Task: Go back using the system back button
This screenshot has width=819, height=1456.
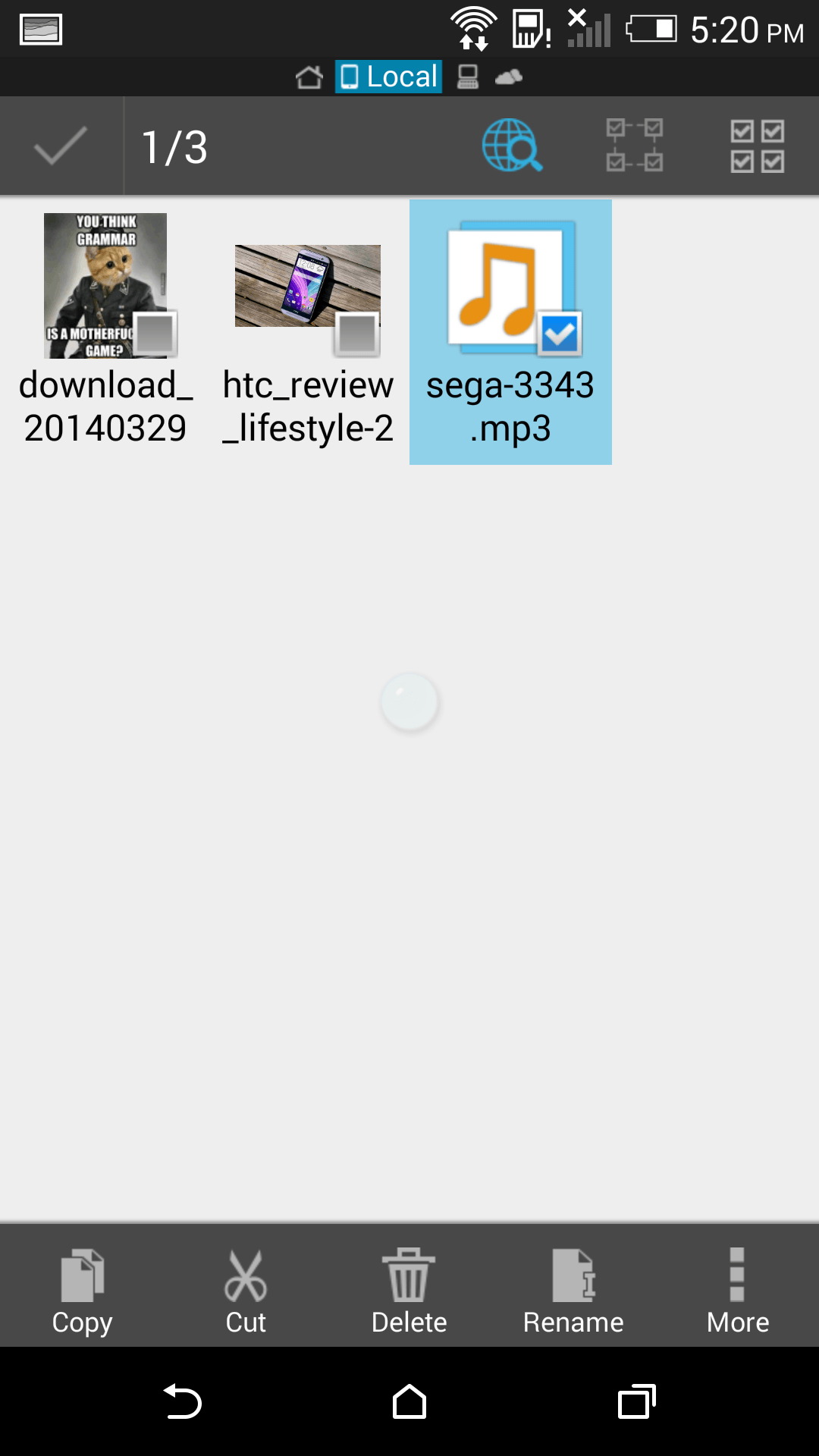Action: pos(182,1401)
